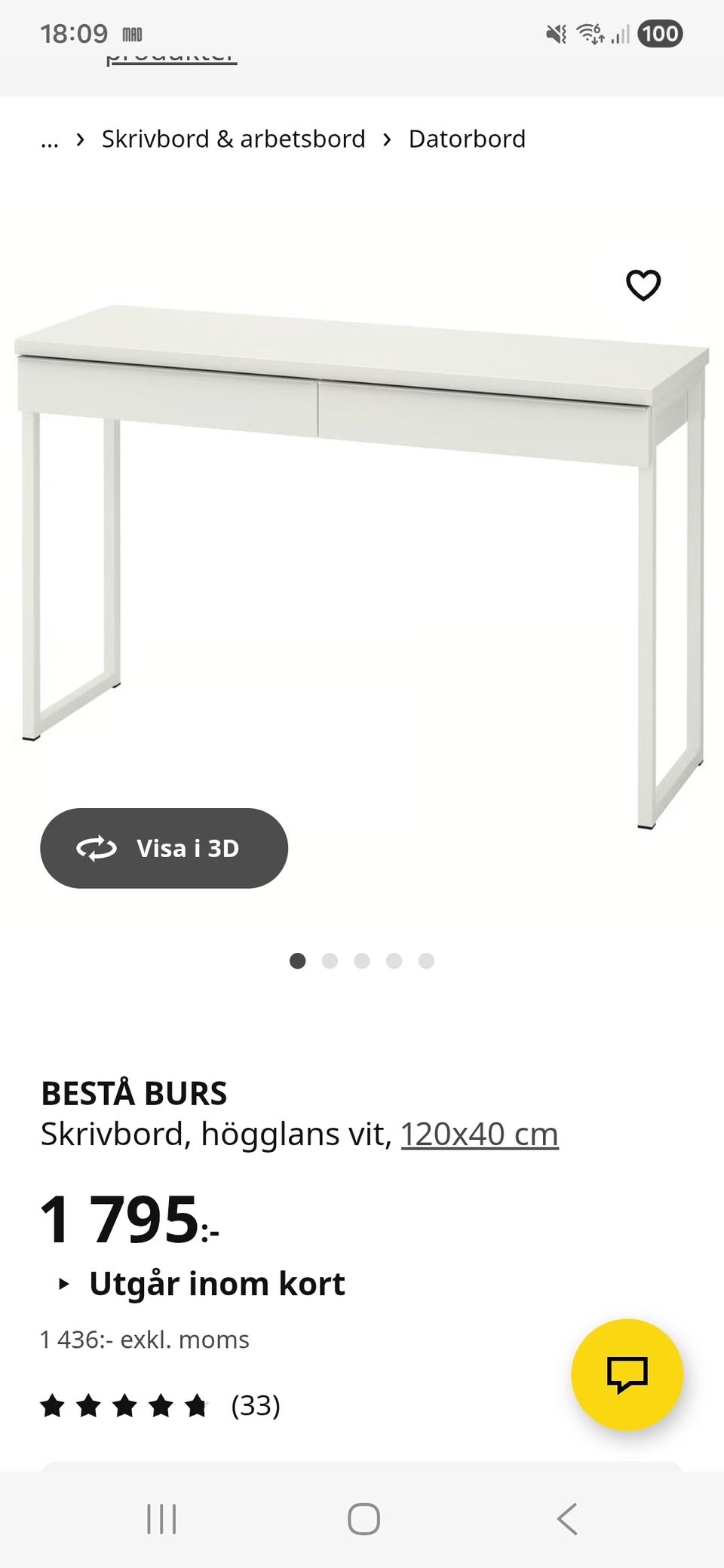Select the third carousel dot

point(362,960)
